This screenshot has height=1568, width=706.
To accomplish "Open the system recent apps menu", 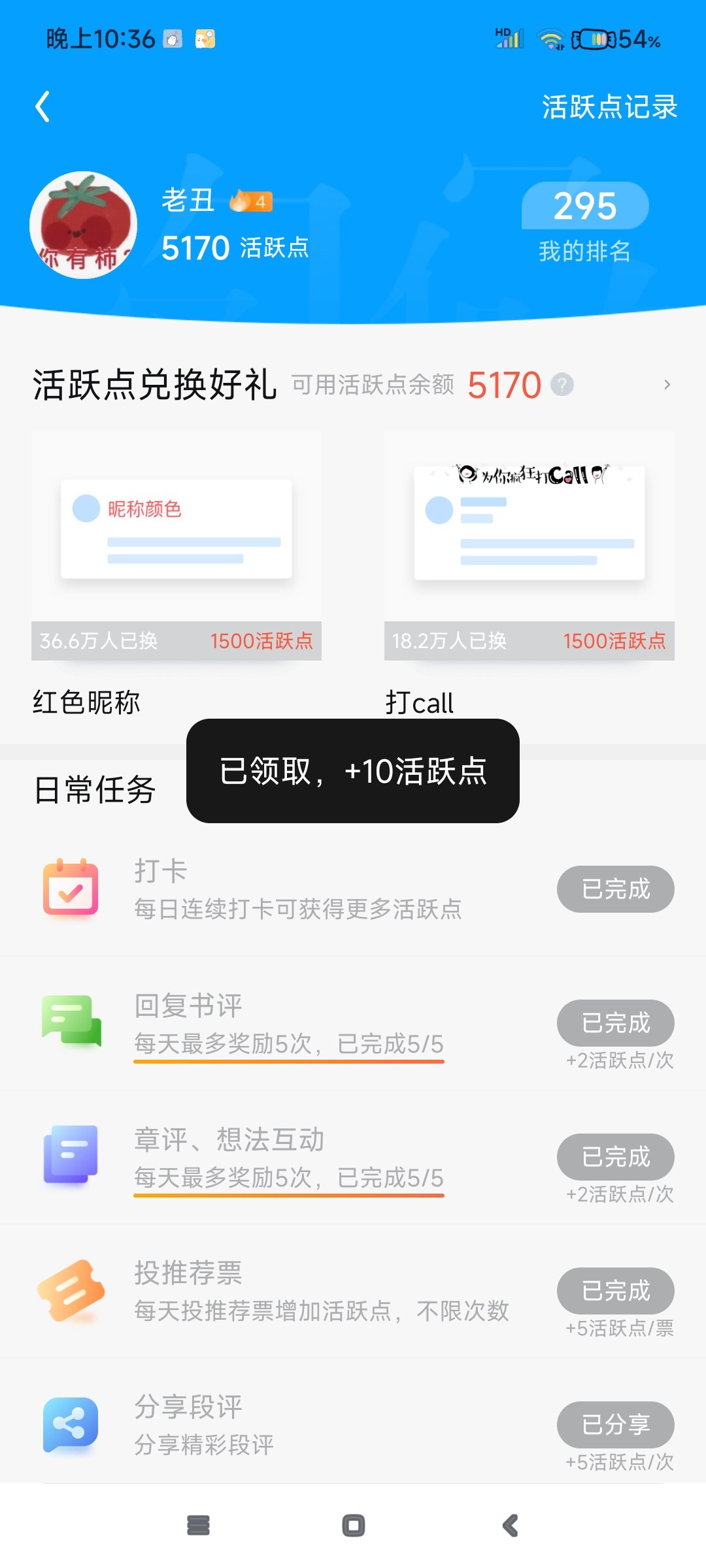I will [198, 1526].
